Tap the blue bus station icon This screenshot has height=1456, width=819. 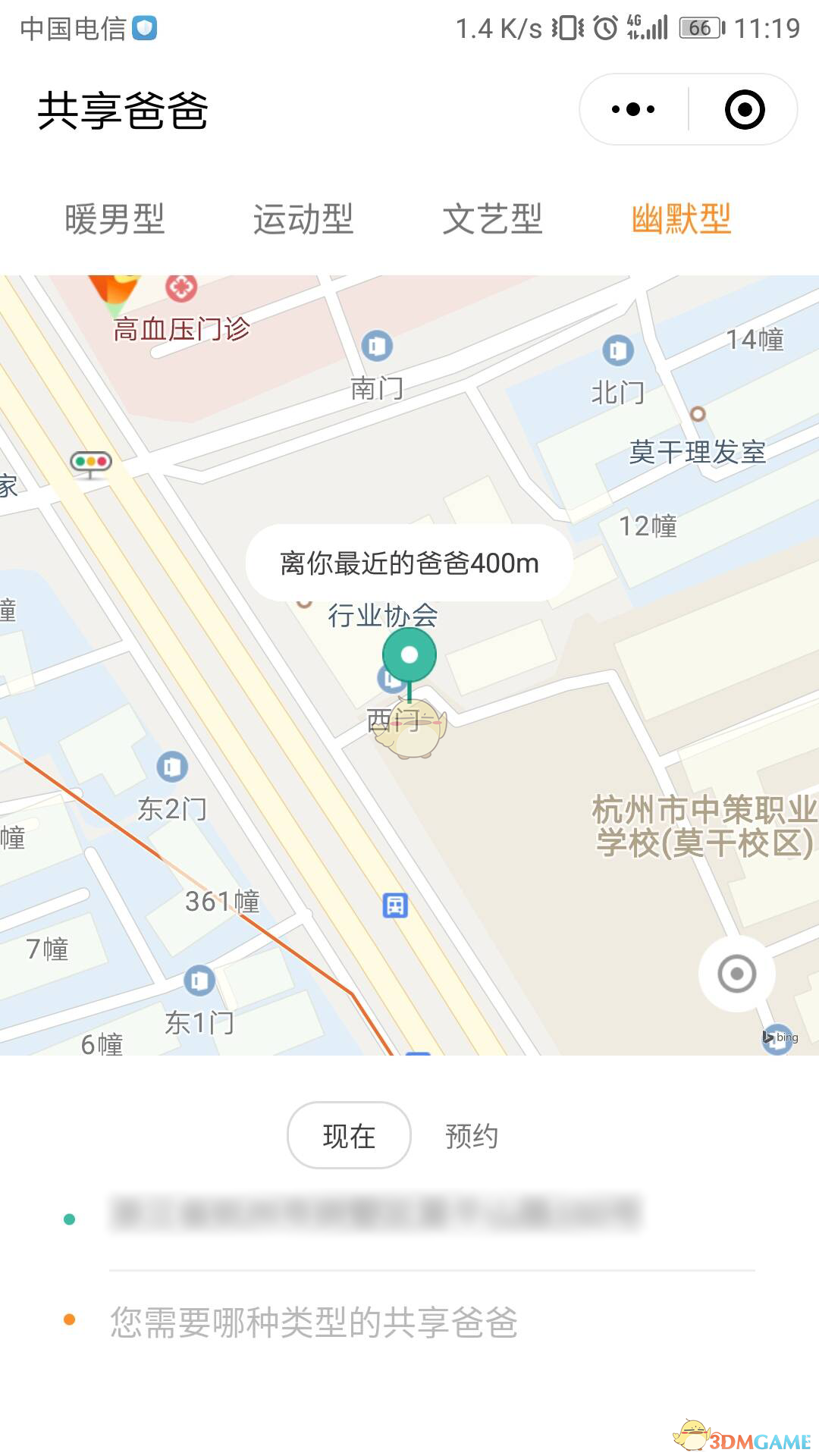[396, 905]
